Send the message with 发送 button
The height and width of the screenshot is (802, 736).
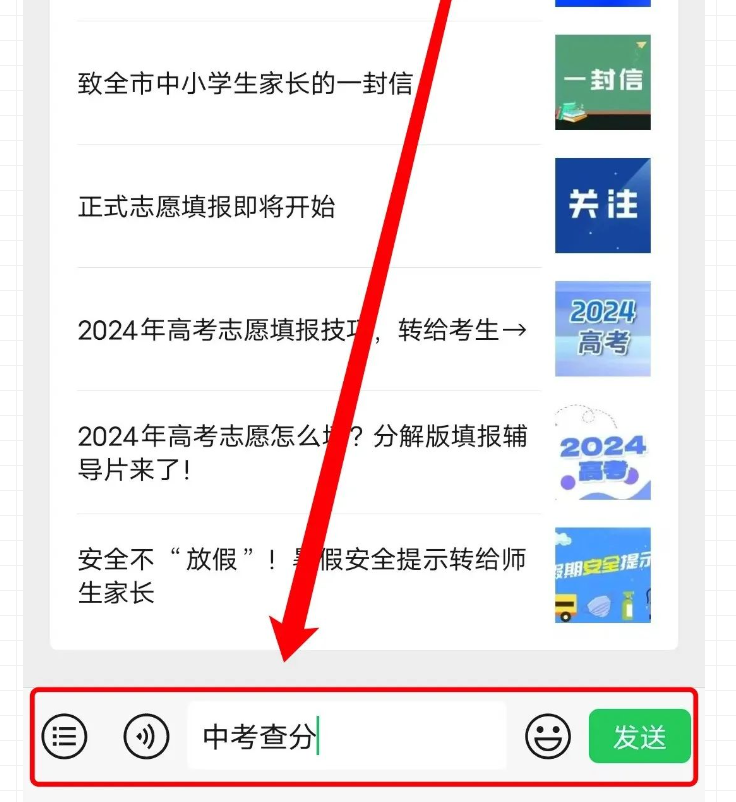(639, 738)
